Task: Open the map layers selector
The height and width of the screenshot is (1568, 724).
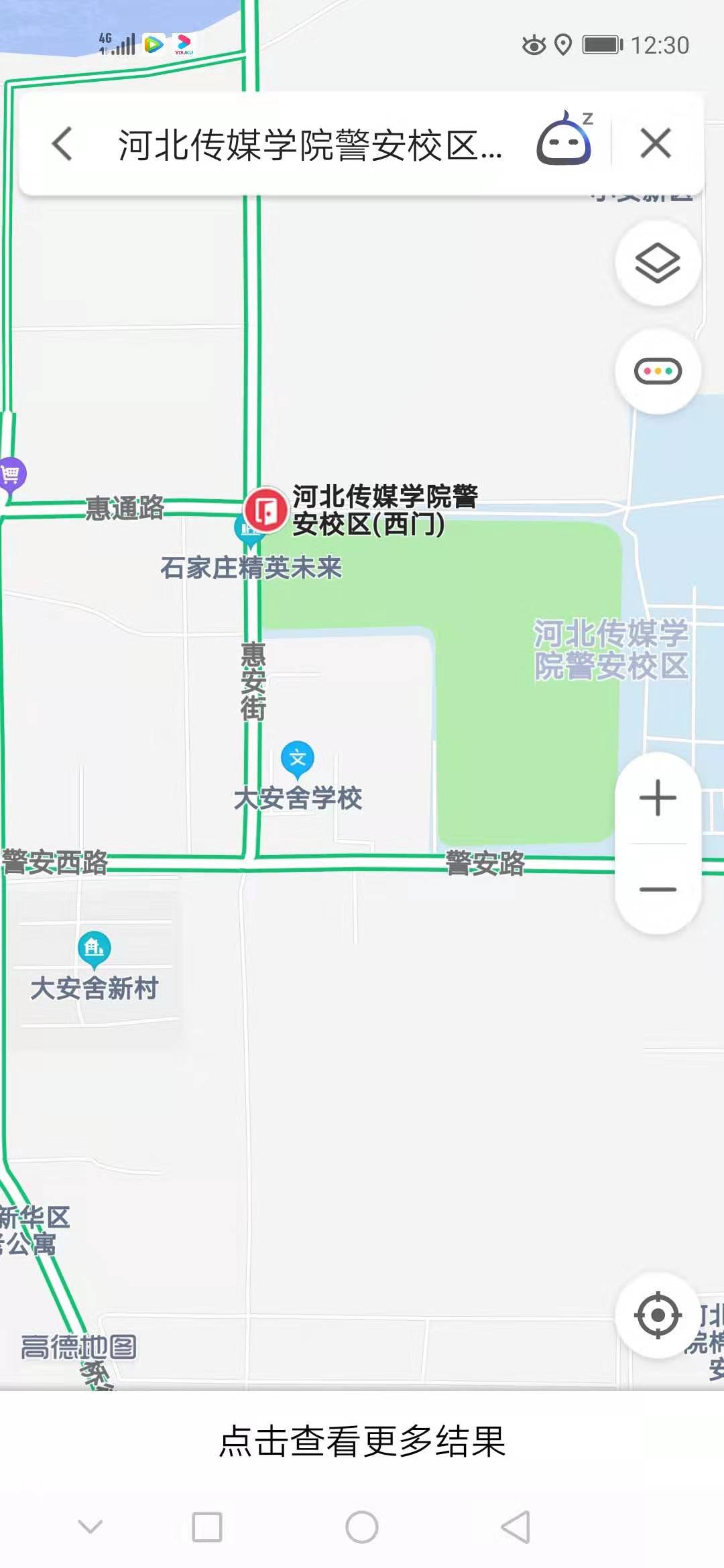Action: 658,263
